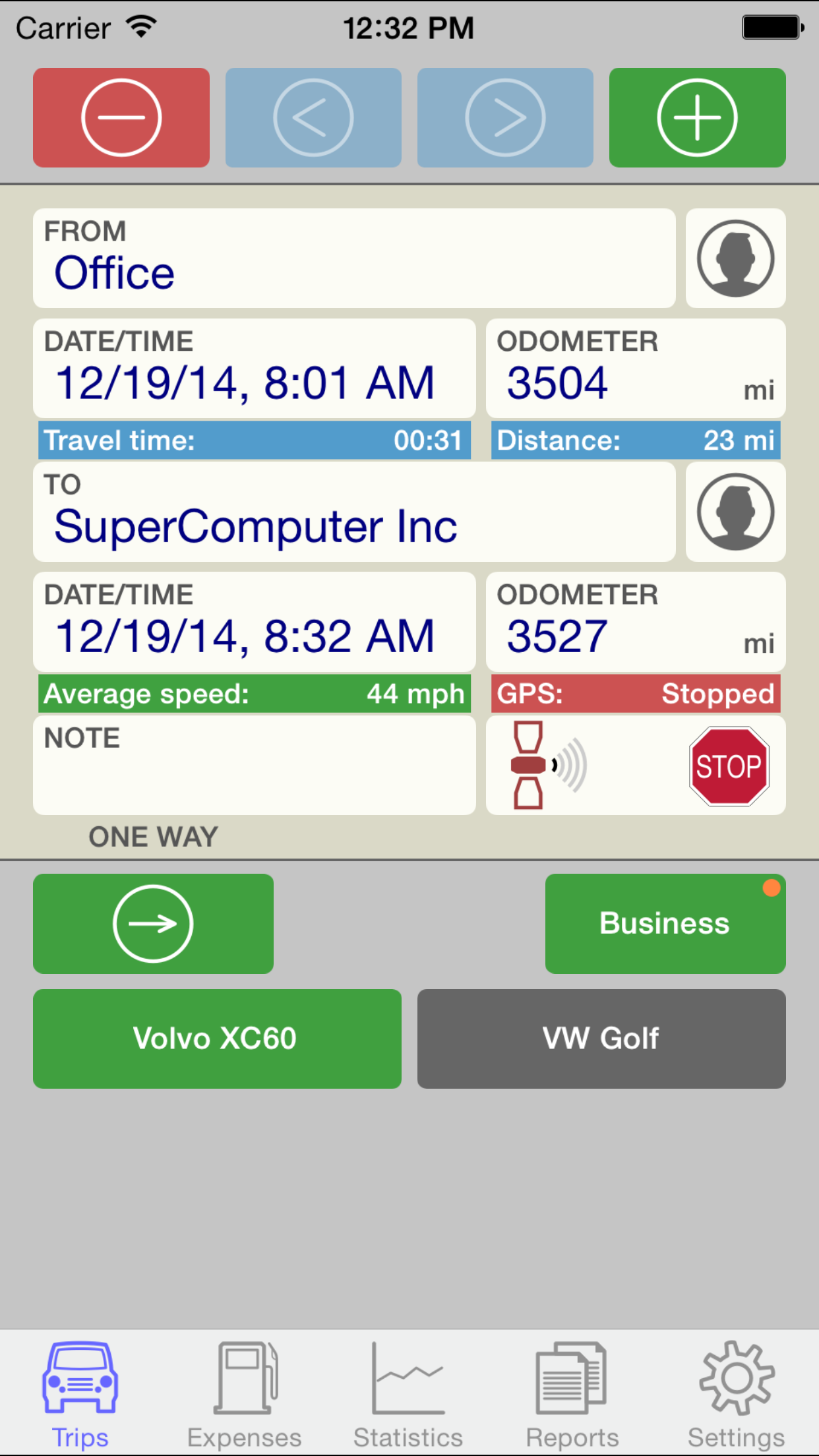Image resolution: width=819 pixels, height=1456 pixels.
Task: Add a new trip with the plus icon
Action: pos(696,117)
